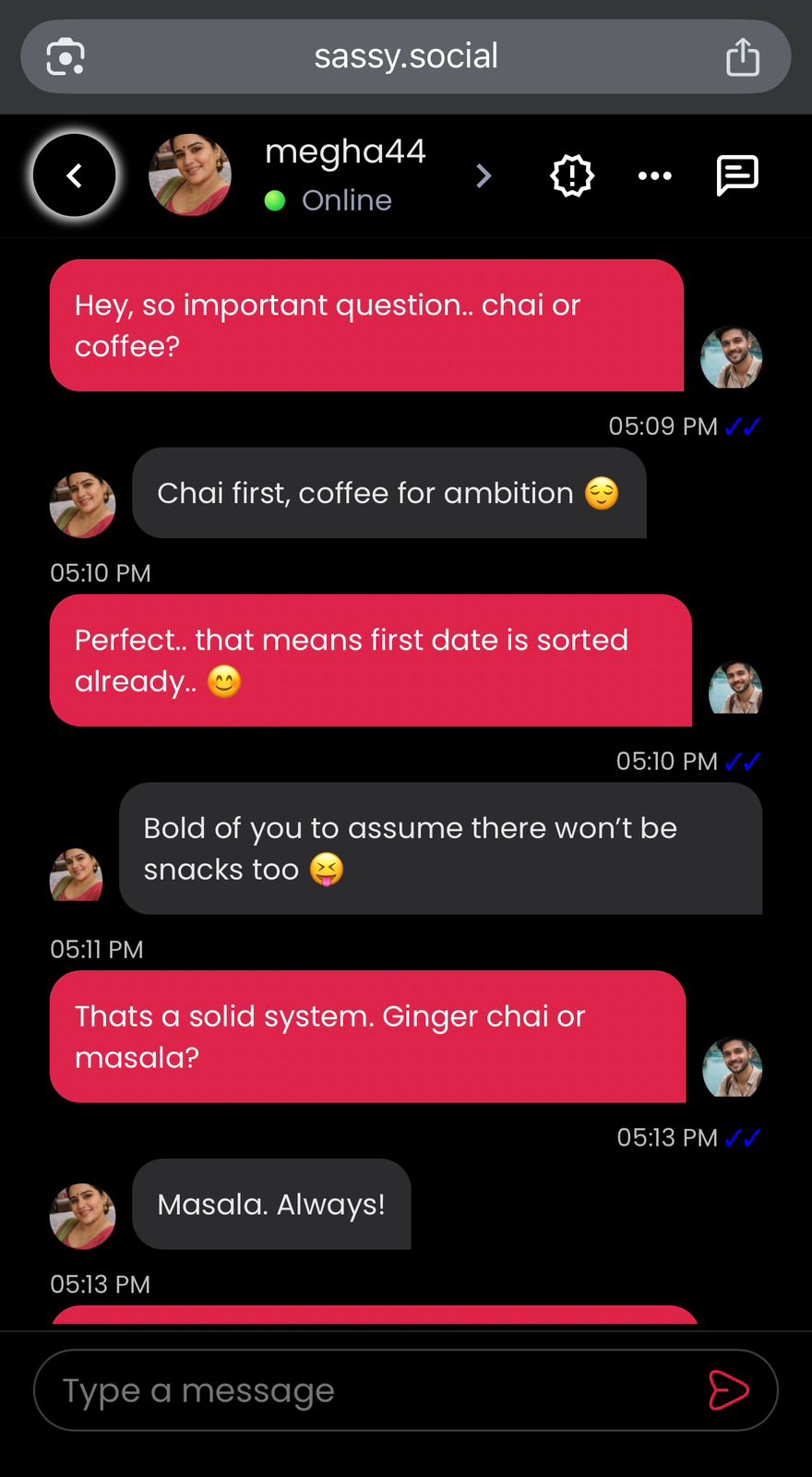The image size is (812, 1477).
Task: Share this page from browser bar
Action: pos(743,57)
